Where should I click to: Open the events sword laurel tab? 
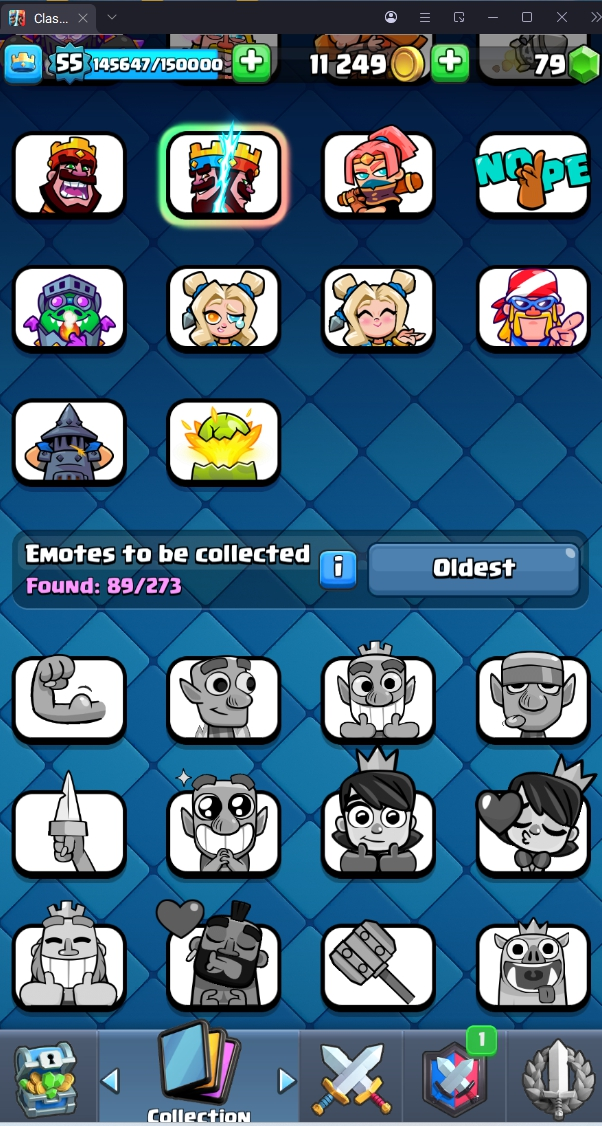coord(556,1078)
